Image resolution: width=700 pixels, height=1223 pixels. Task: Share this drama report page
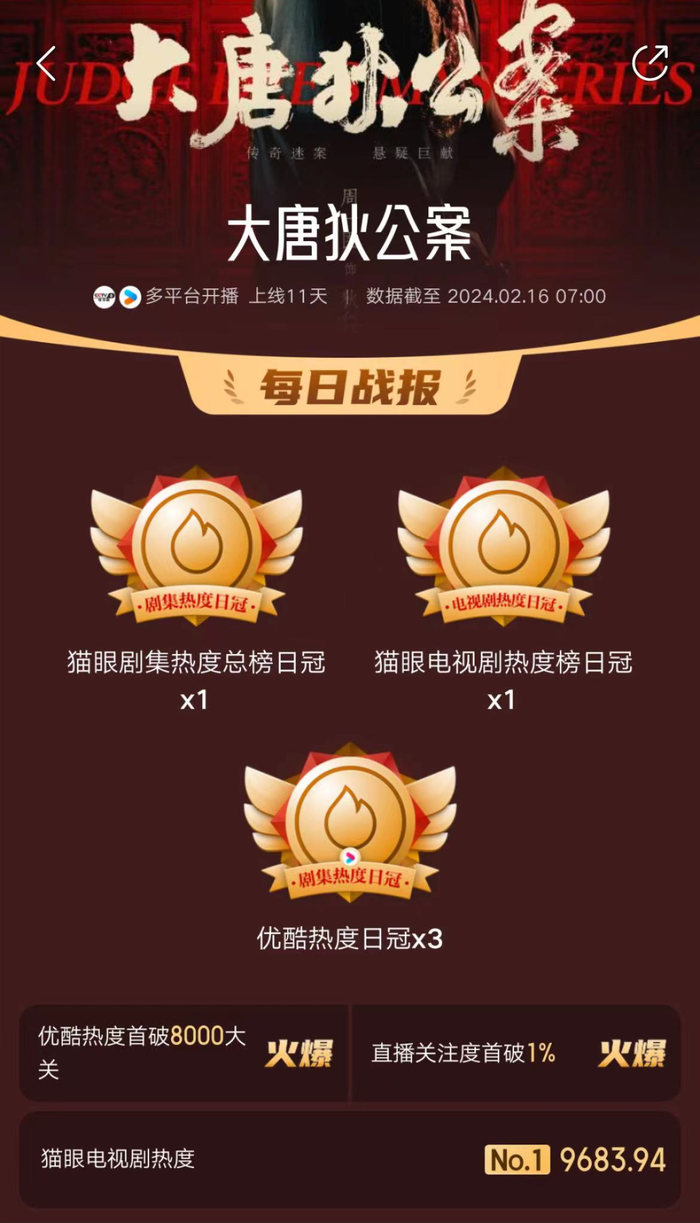click(x=651, y=62)
